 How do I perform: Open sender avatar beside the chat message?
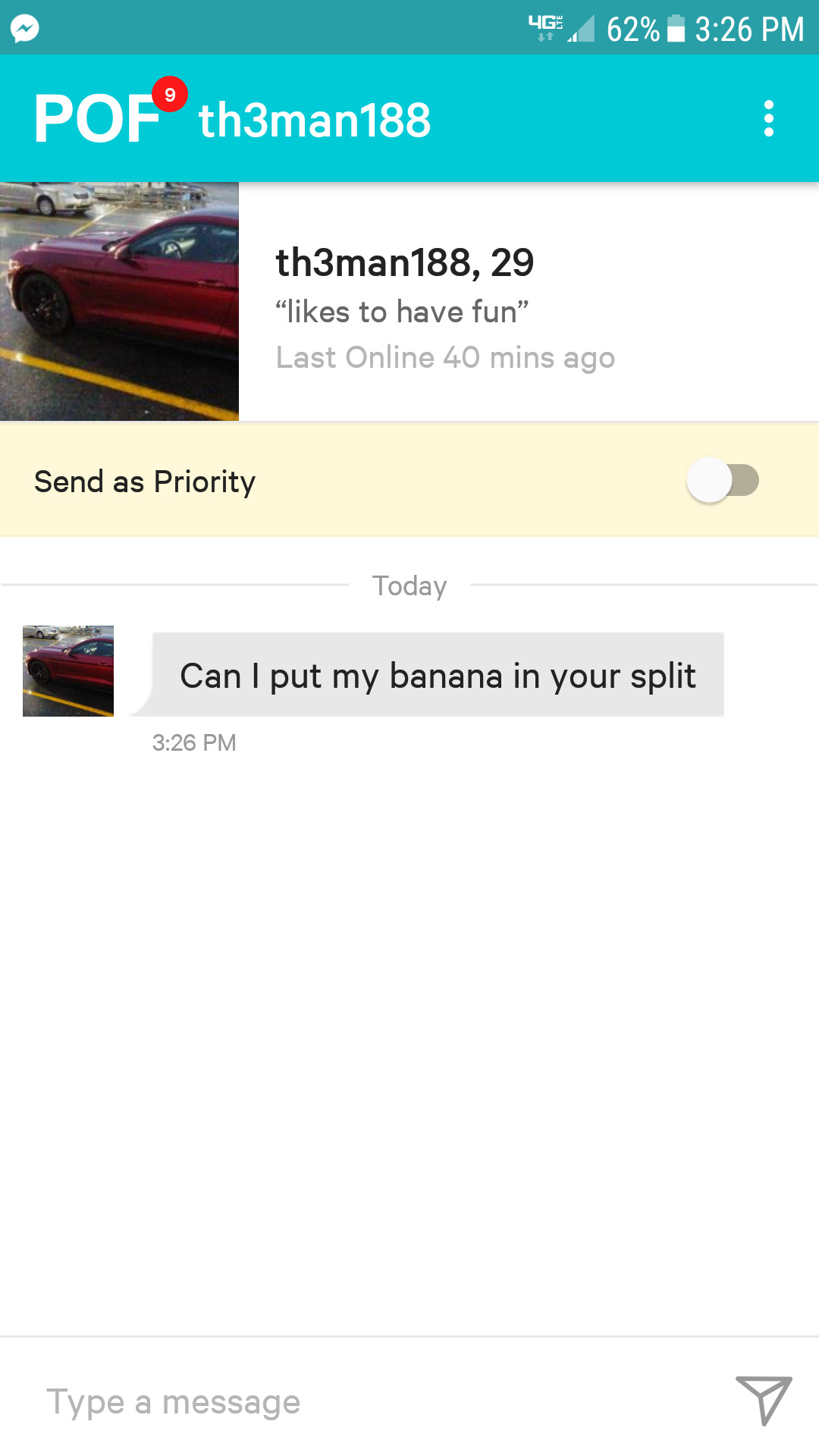[x=68, y=671]
